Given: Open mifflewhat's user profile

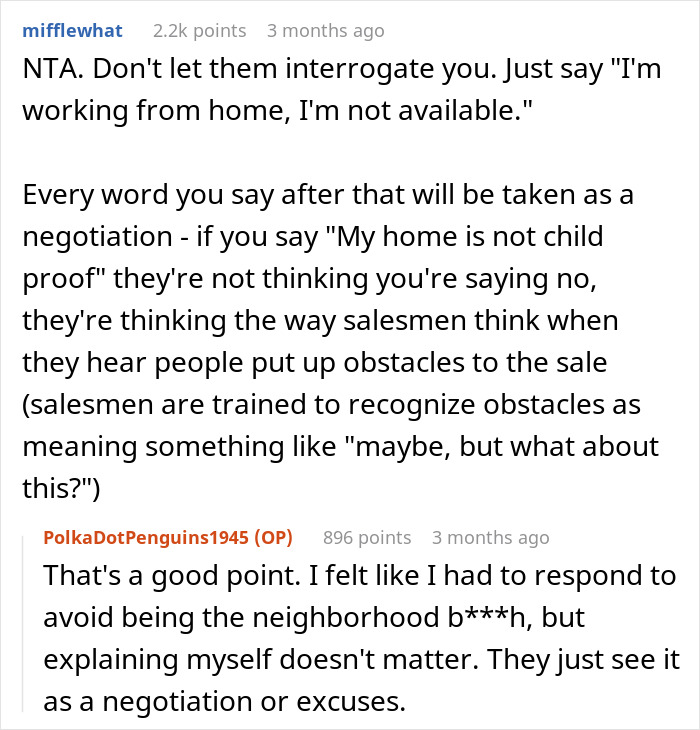Looking at the screenshot, I should click(71, 30).
